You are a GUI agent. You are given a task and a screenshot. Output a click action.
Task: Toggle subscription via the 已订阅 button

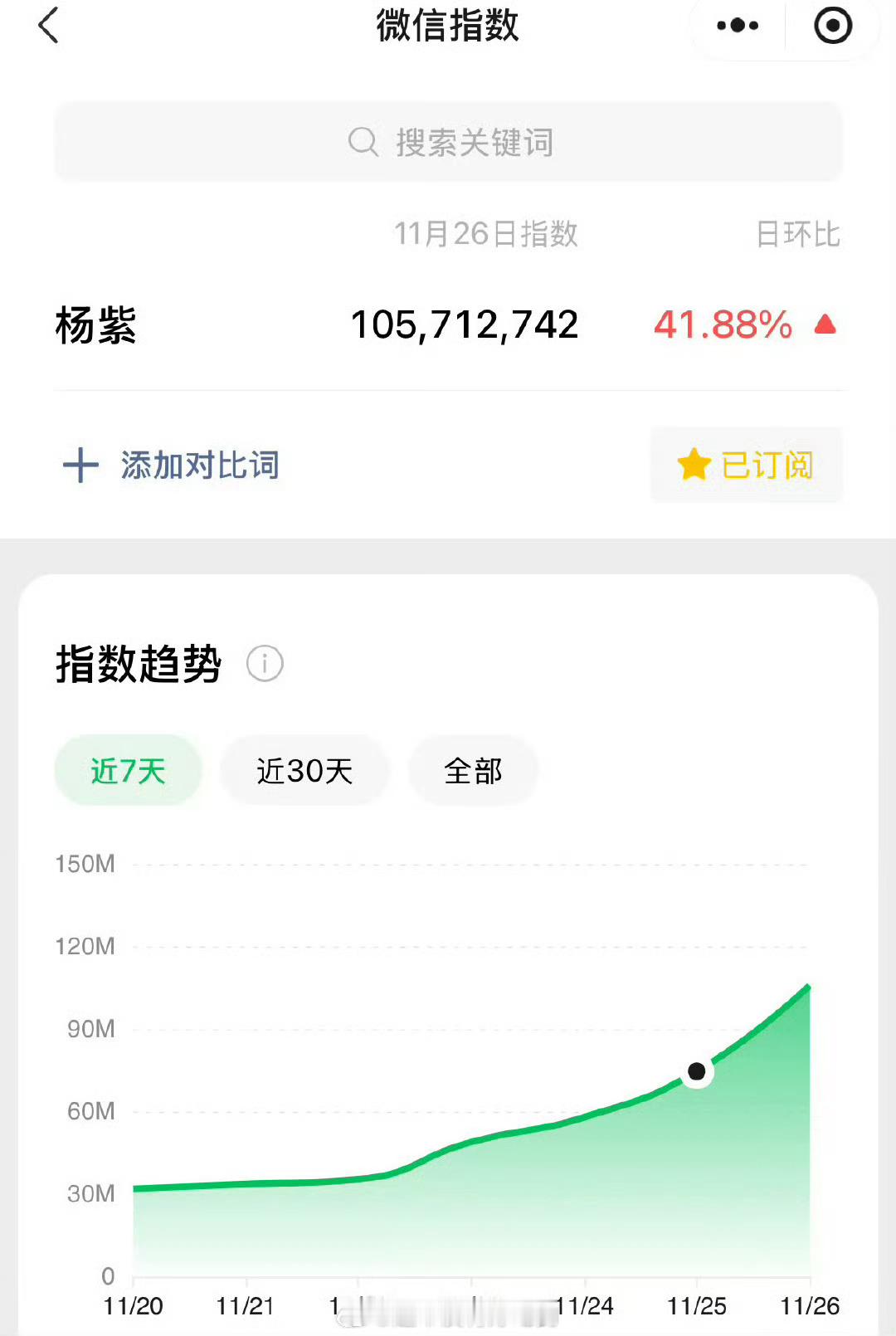tap(746, 466)
